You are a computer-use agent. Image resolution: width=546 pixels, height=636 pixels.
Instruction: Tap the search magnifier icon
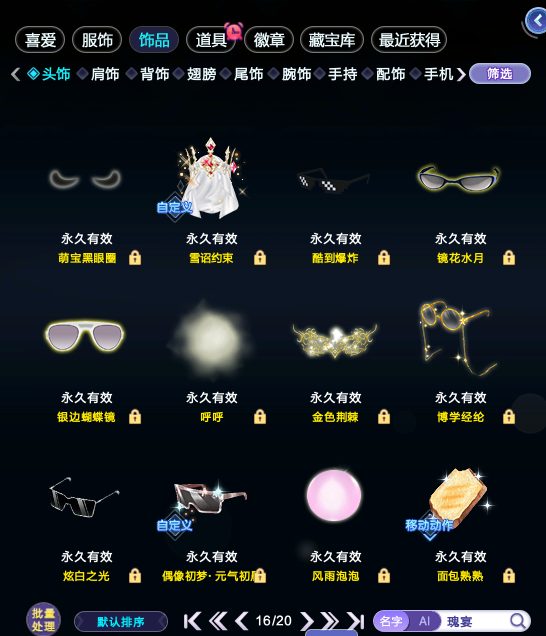pyautogui.click(x=518, y=621)
